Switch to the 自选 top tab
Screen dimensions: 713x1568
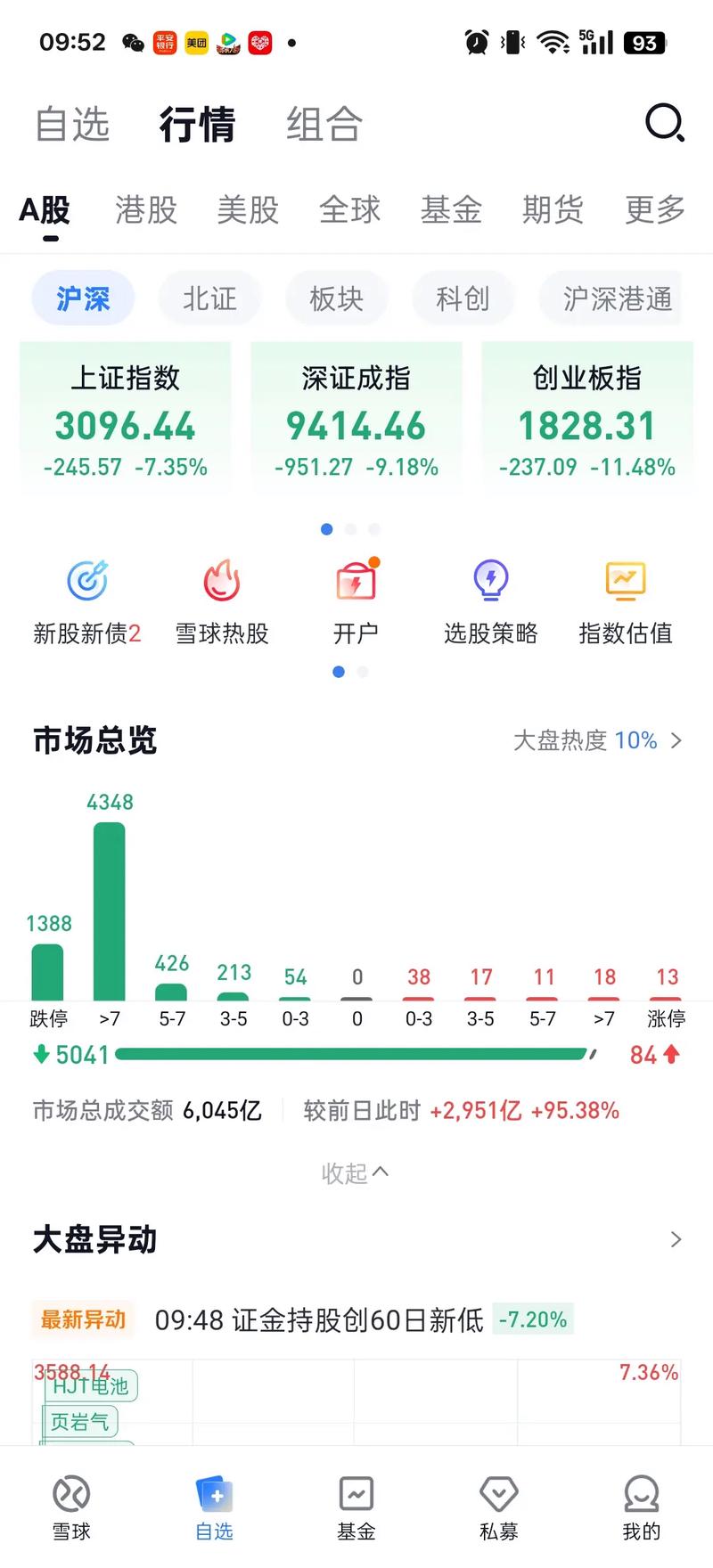click(x=72, y=124)
